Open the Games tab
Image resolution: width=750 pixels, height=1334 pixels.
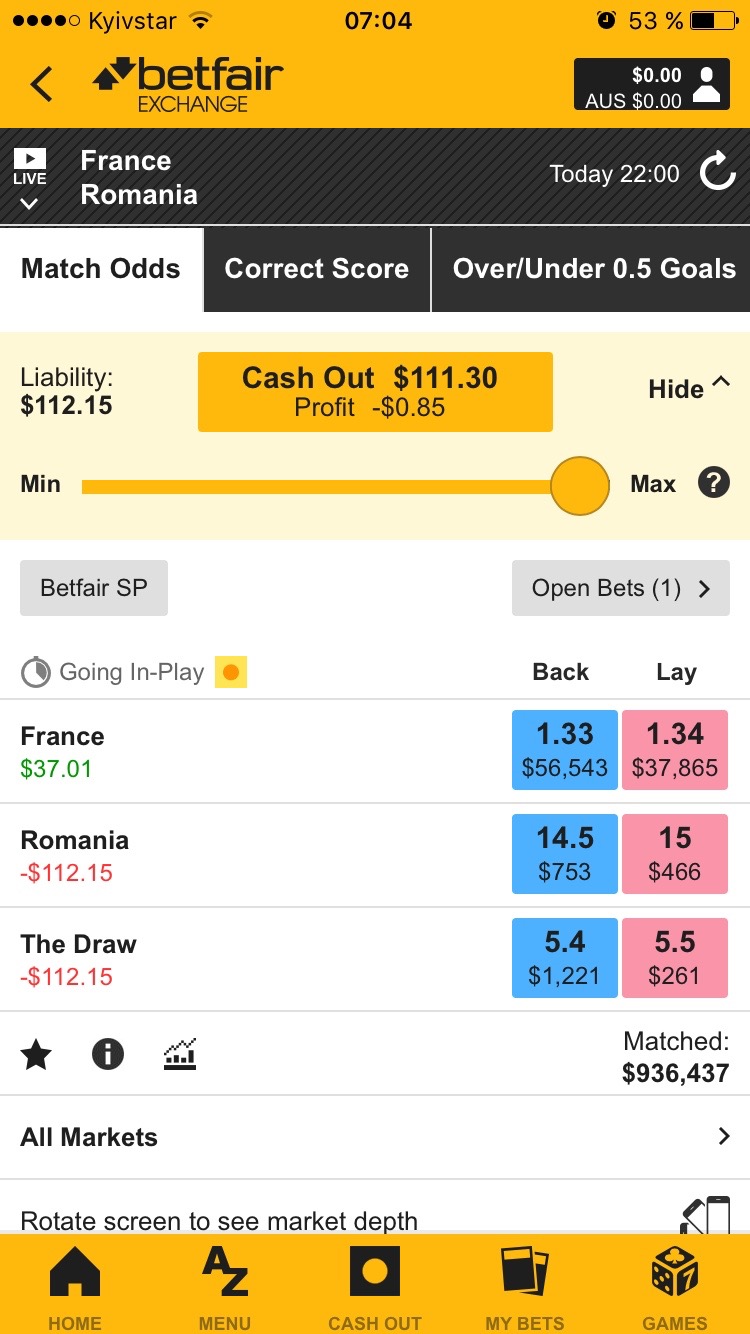(675, 1288)
